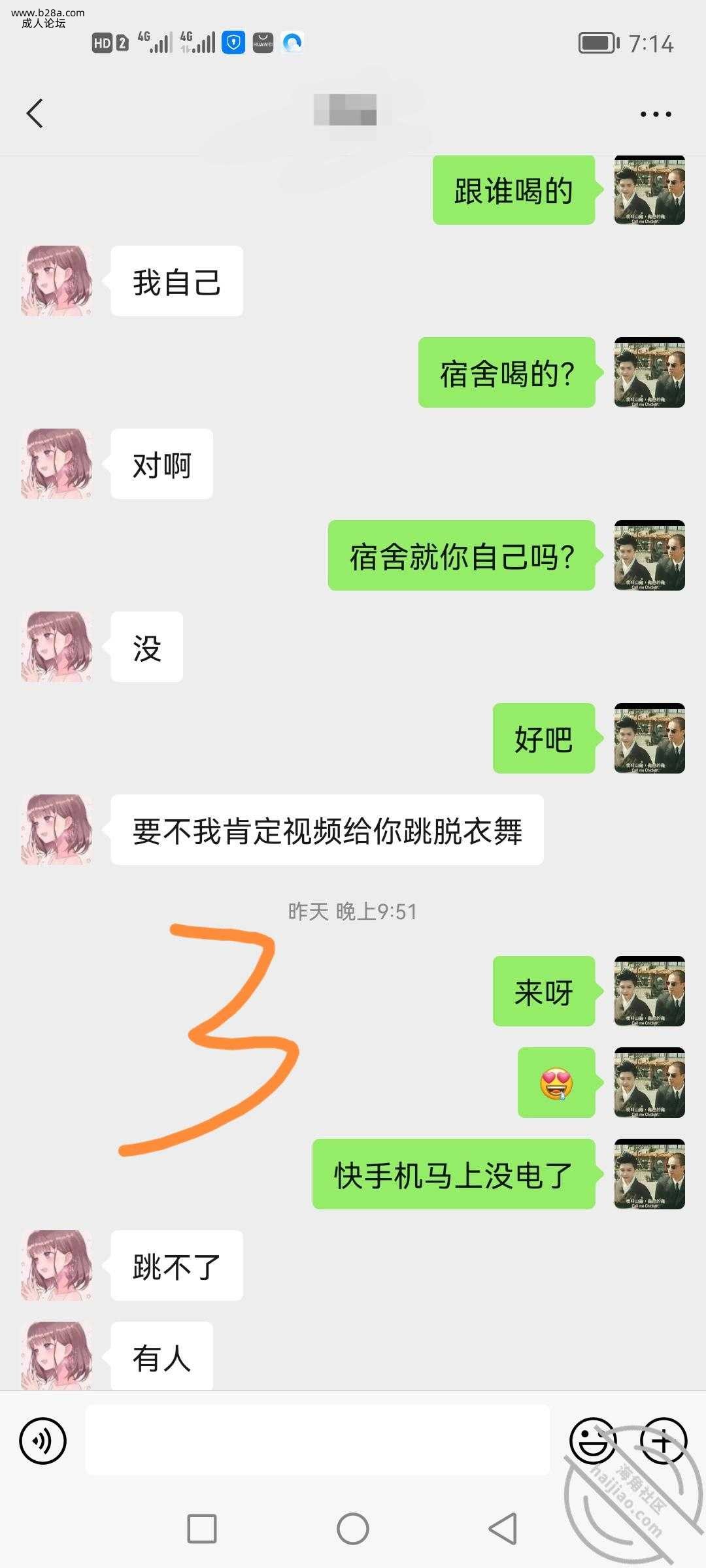Open recent apps from navigation bar
Image resolution: width=706 pixels, height=1568 pixels.
tap(202, 1529)
